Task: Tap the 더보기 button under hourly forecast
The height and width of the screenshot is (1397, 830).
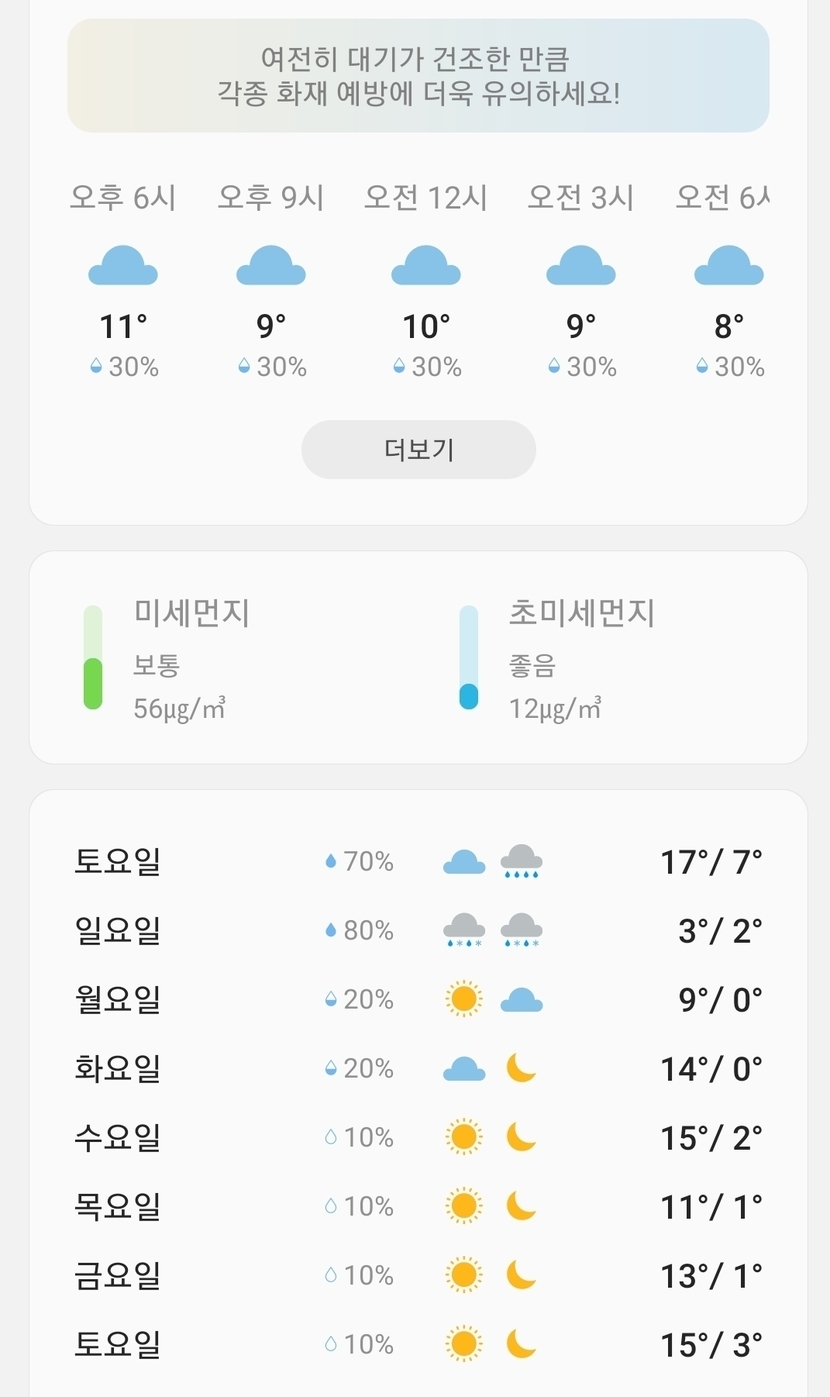Action: (418, 450)
